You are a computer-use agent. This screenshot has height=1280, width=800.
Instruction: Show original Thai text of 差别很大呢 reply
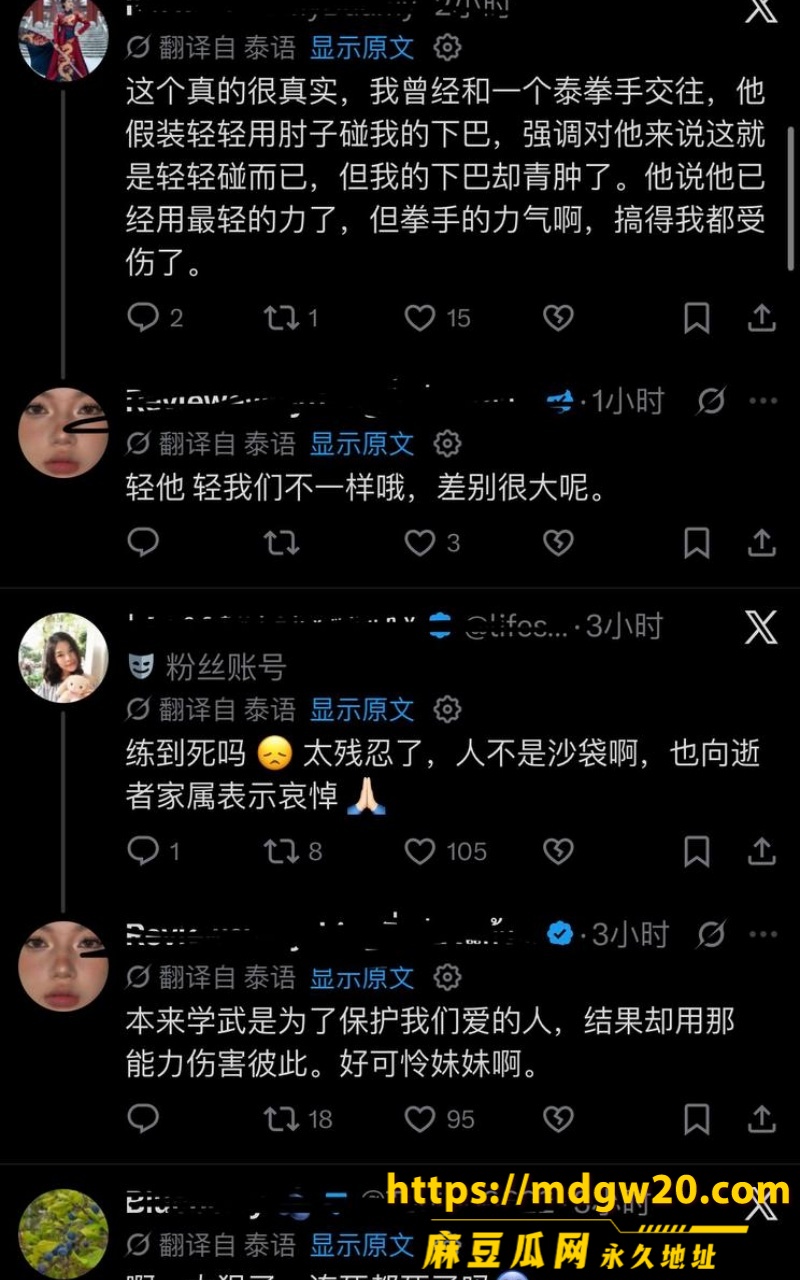tap(362, 443)
